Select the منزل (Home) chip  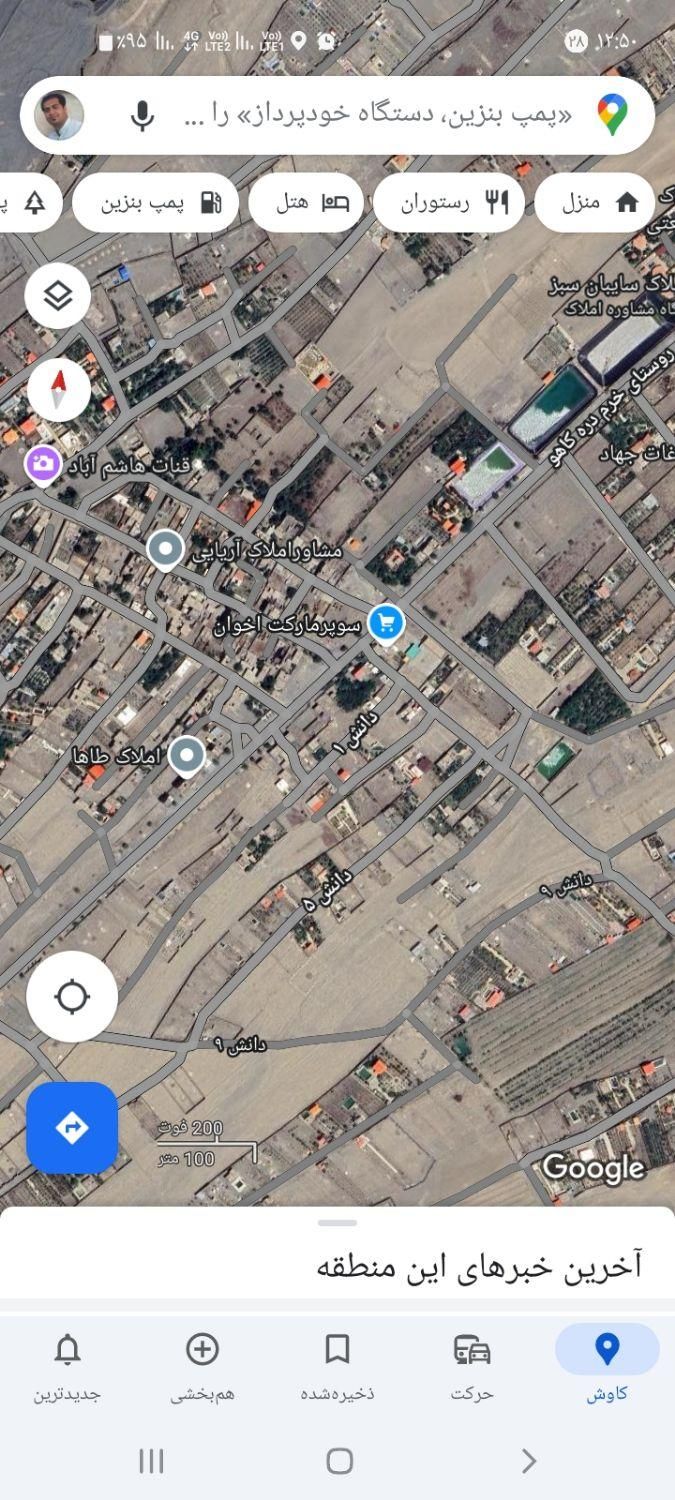click(x=598, y=202)
